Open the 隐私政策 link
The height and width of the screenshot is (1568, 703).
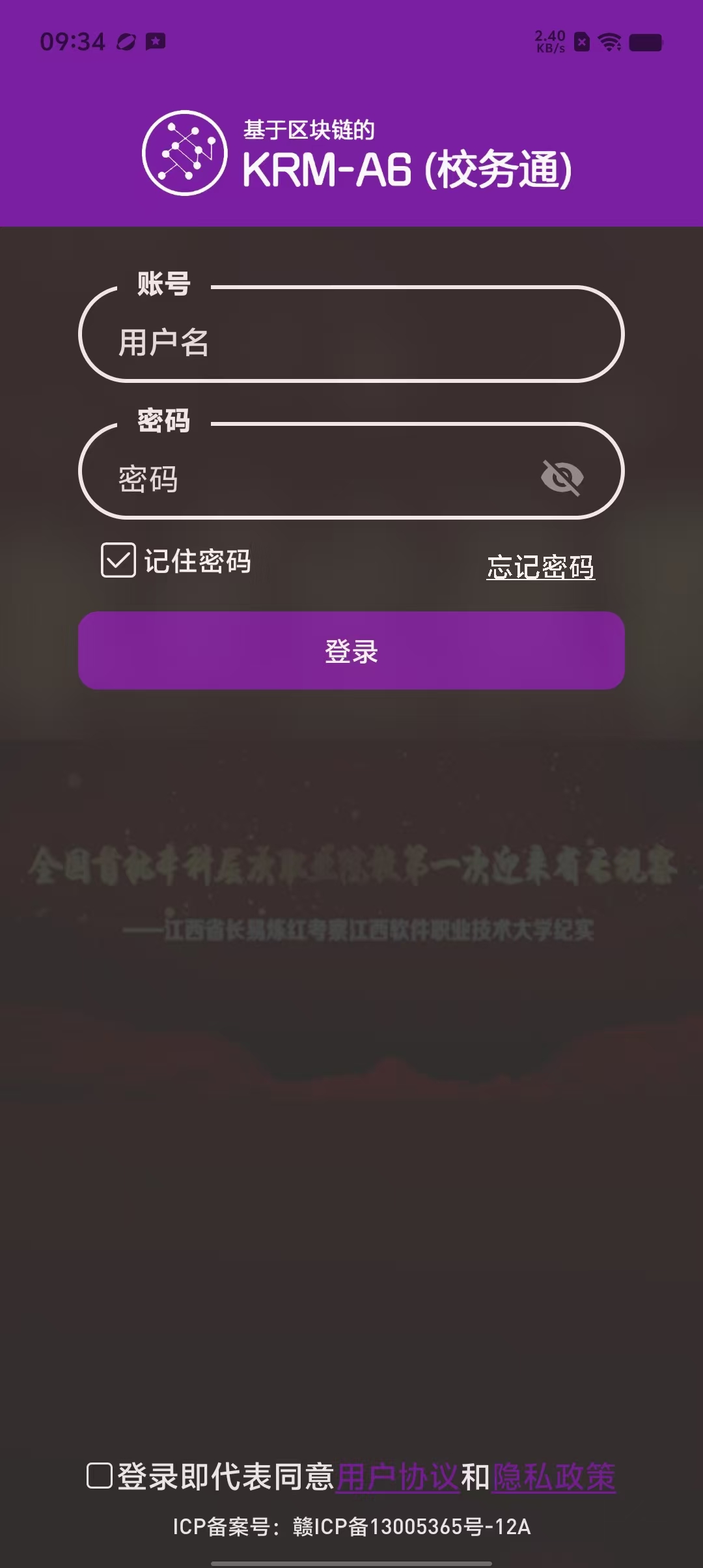[554, 1477]
